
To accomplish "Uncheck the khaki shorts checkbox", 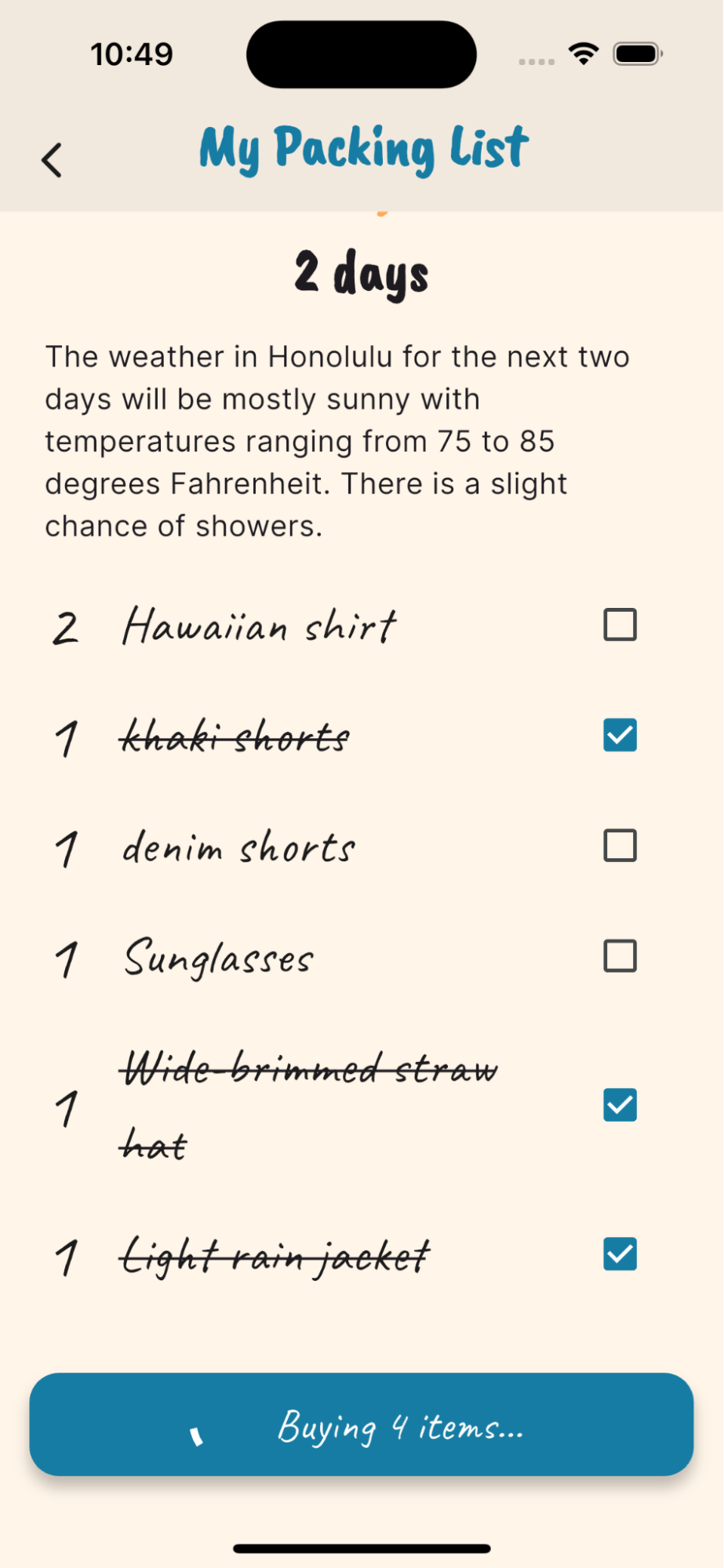I will (620, 736).
